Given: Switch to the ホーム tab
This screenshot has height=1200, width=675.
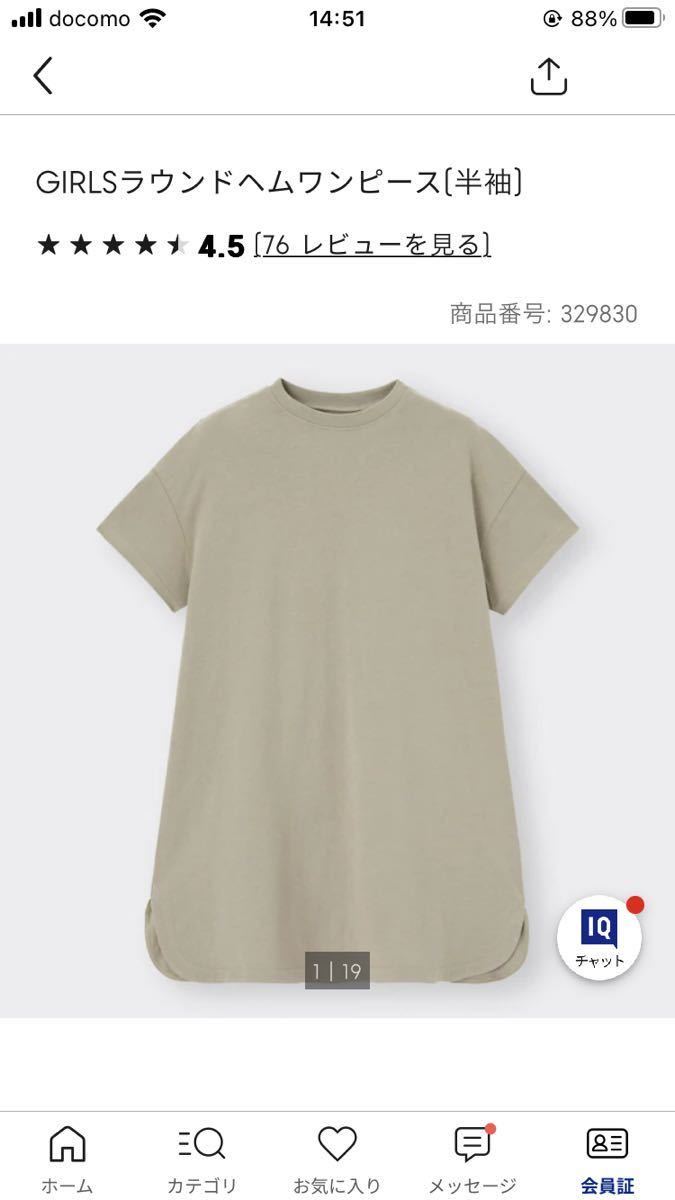Looking at the screenshot, I should pos(67,1158).
